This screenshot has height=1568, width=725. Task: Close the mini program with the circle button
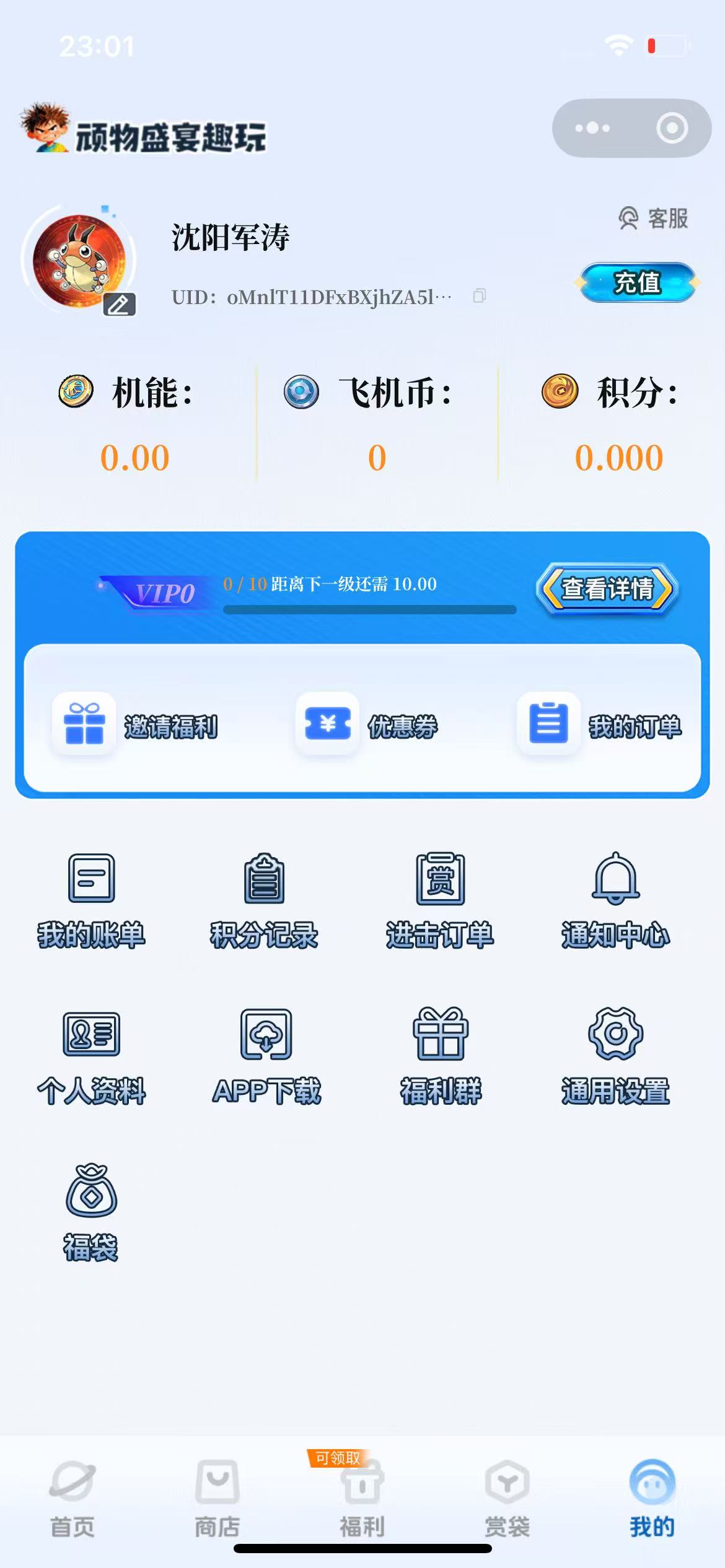pos(672,128)
